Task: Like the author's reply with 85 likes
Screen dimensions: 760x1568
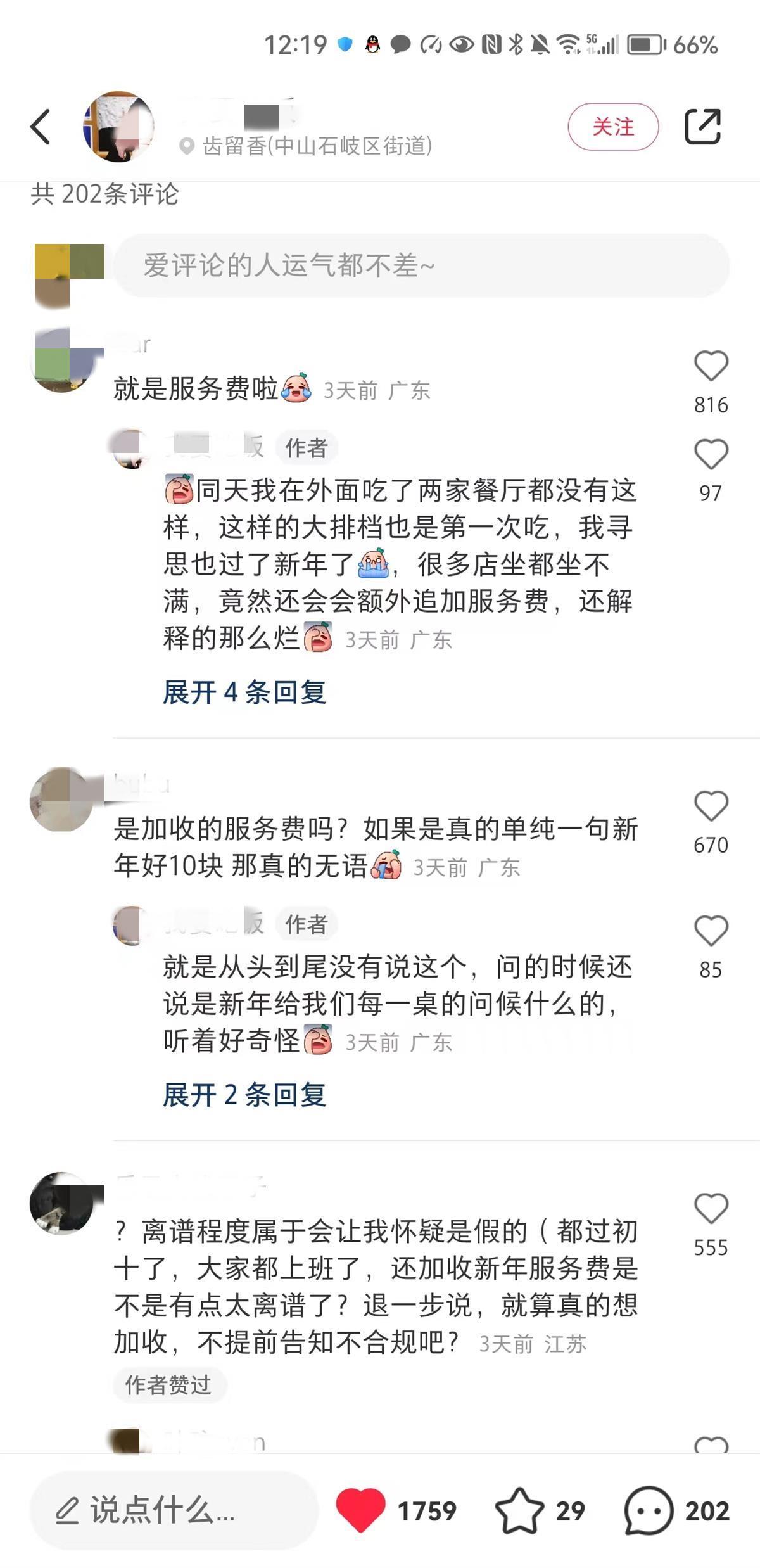Action: pos(711,931)
